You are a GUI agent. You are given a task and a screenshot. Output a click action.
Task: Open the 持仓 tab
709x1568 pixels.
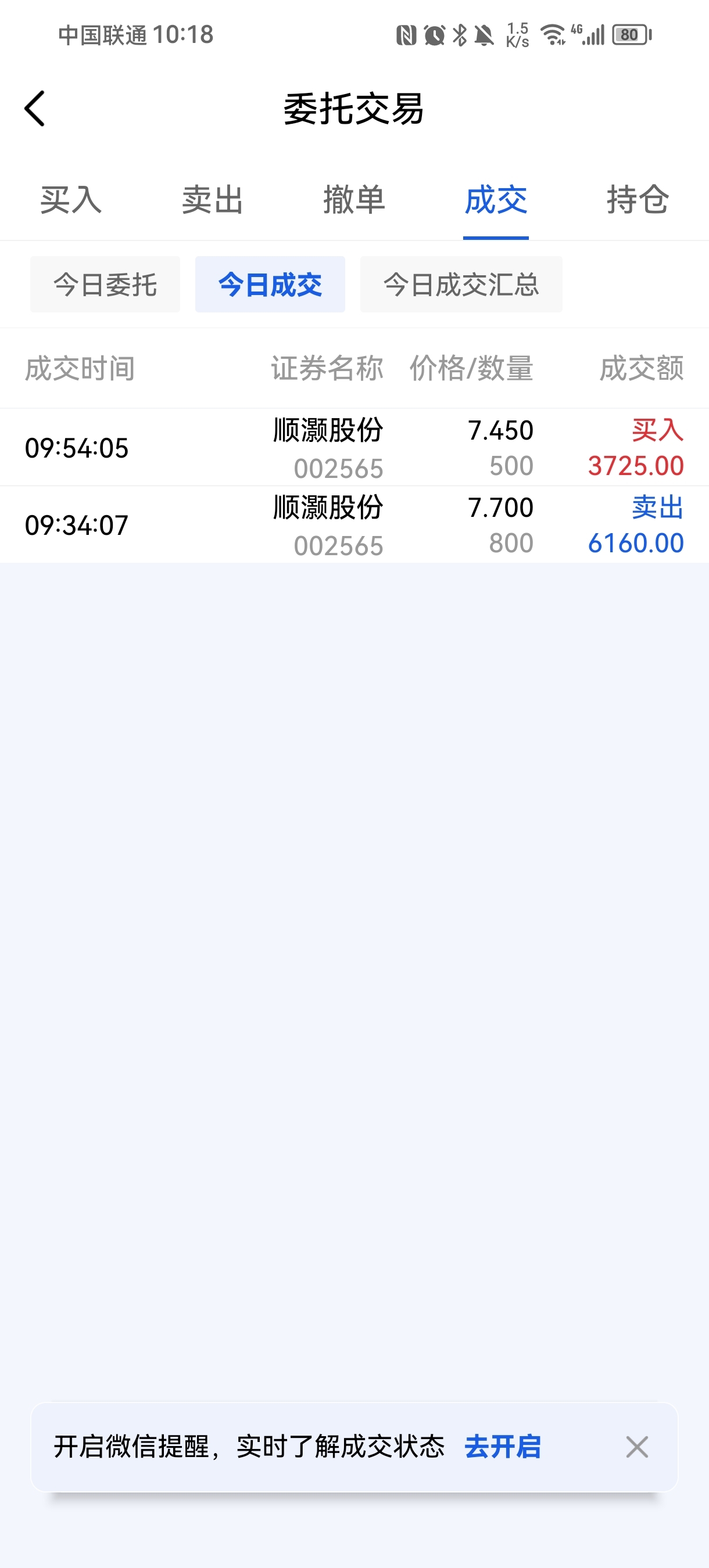click(638, 200)
